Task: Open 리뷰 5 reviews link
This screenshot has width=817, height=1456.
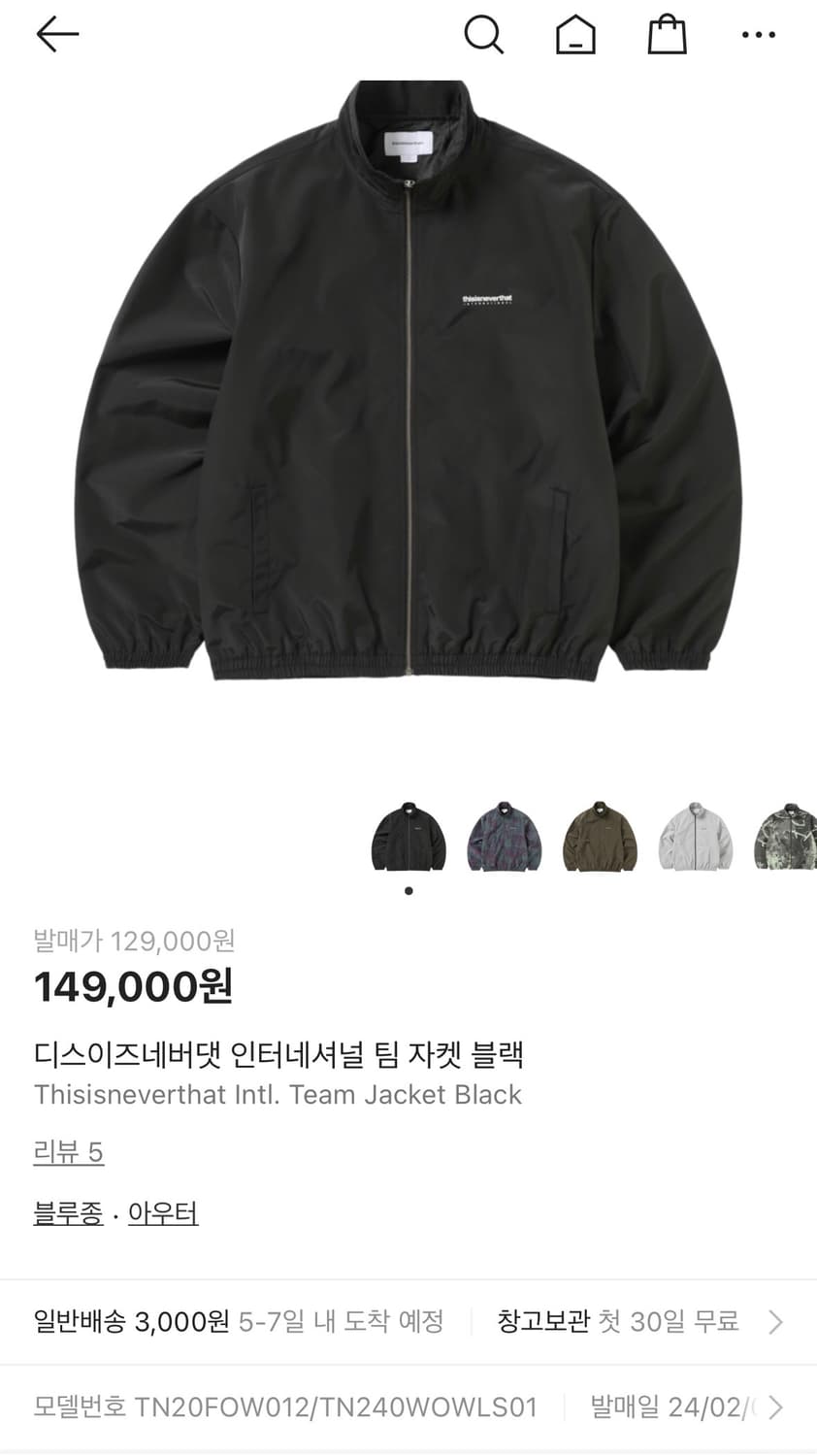Action: click(68, 1152)
